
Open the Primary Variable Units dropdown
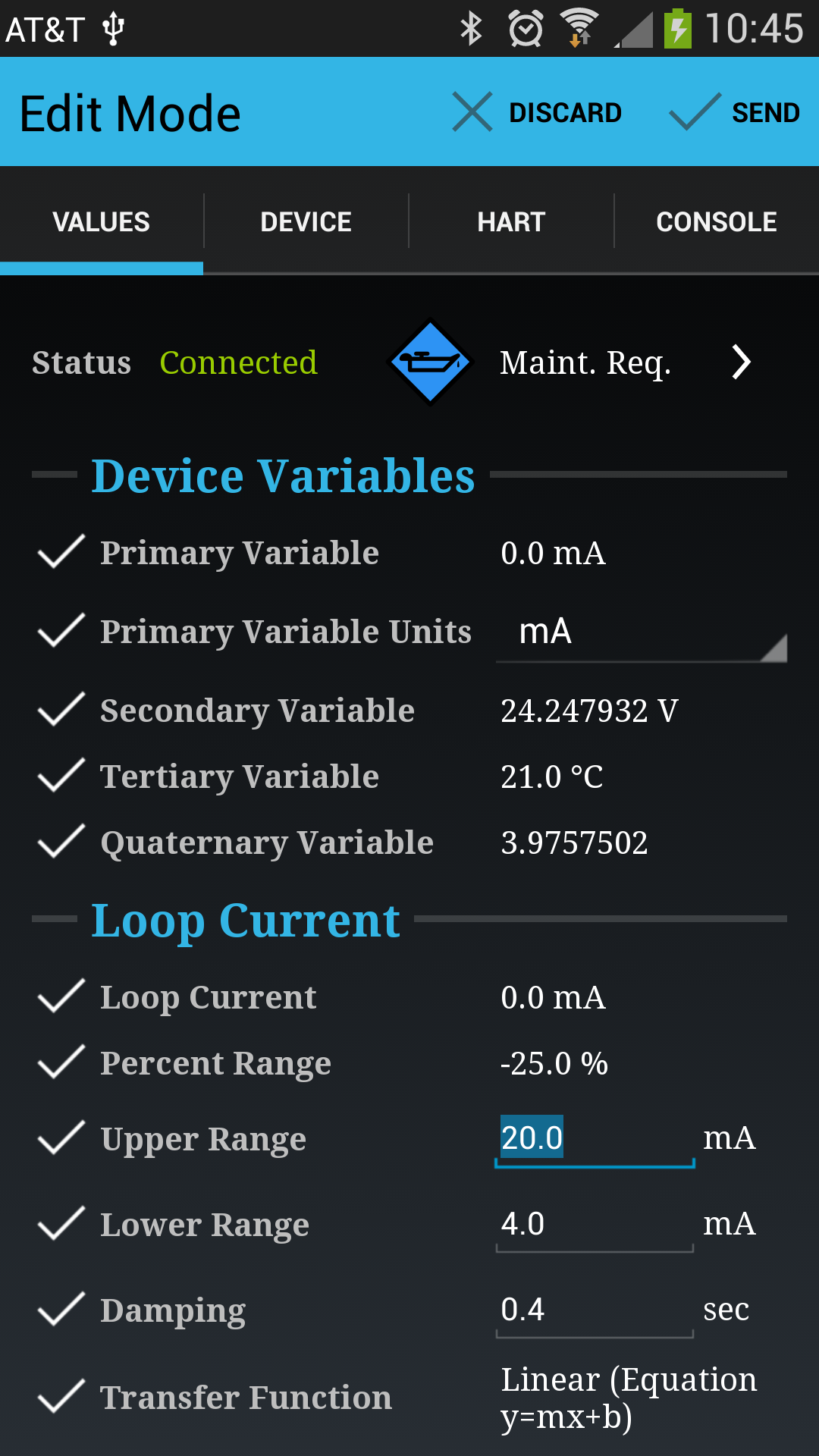(x=641, y=632)
